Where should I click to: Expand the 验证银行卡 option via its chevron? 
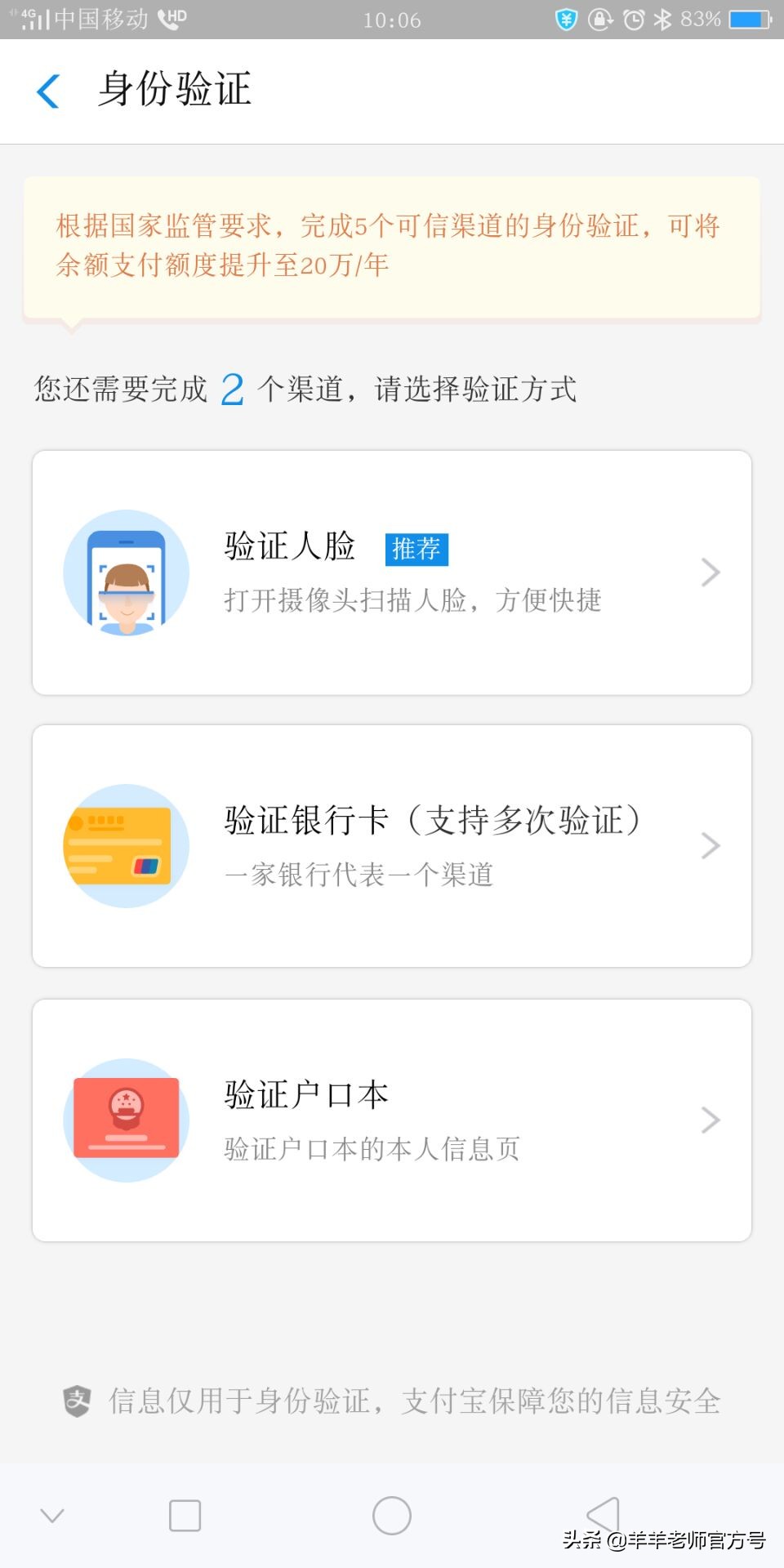coord(710,847)
